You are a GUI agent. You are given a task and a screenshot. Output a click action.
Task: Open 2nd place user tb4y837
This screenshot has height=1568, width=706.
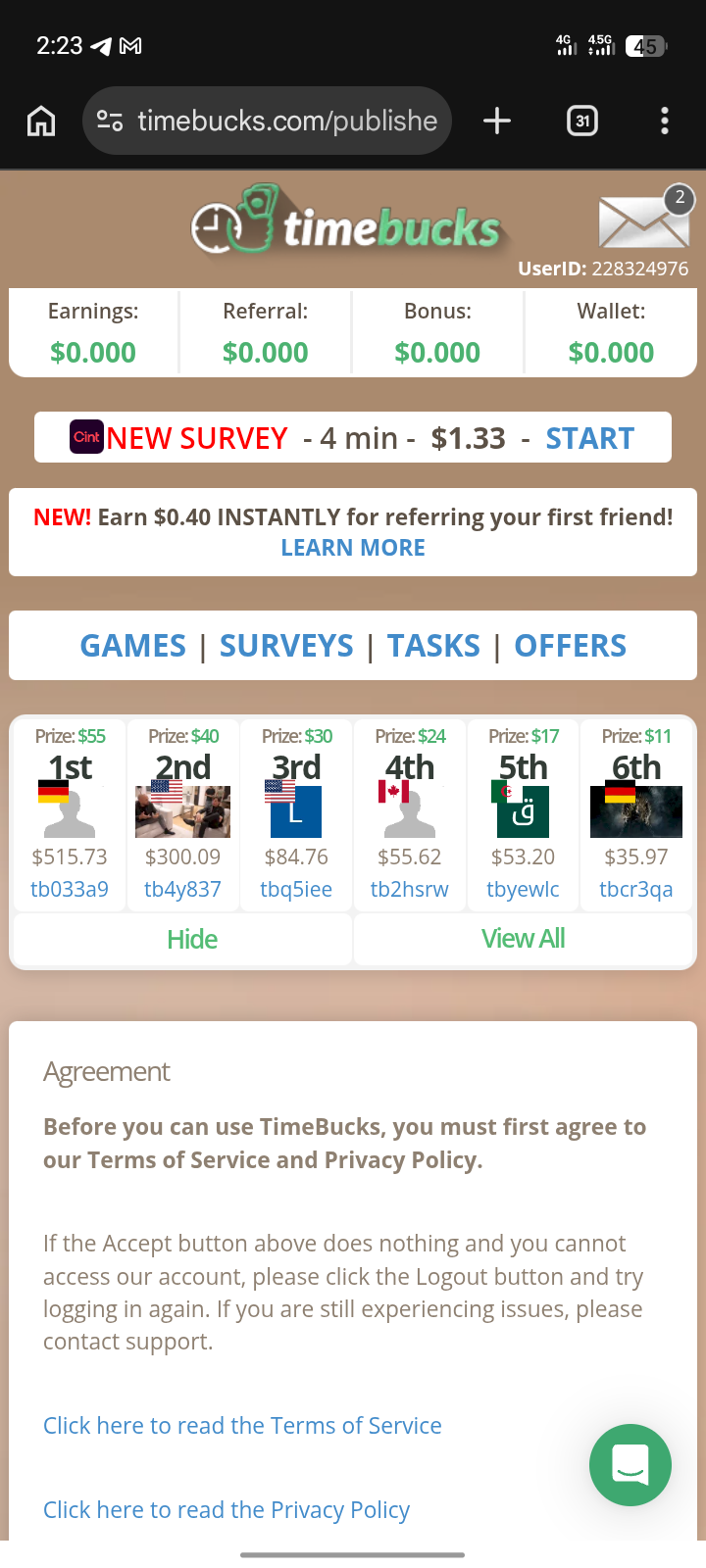click(x=182, y=889)
